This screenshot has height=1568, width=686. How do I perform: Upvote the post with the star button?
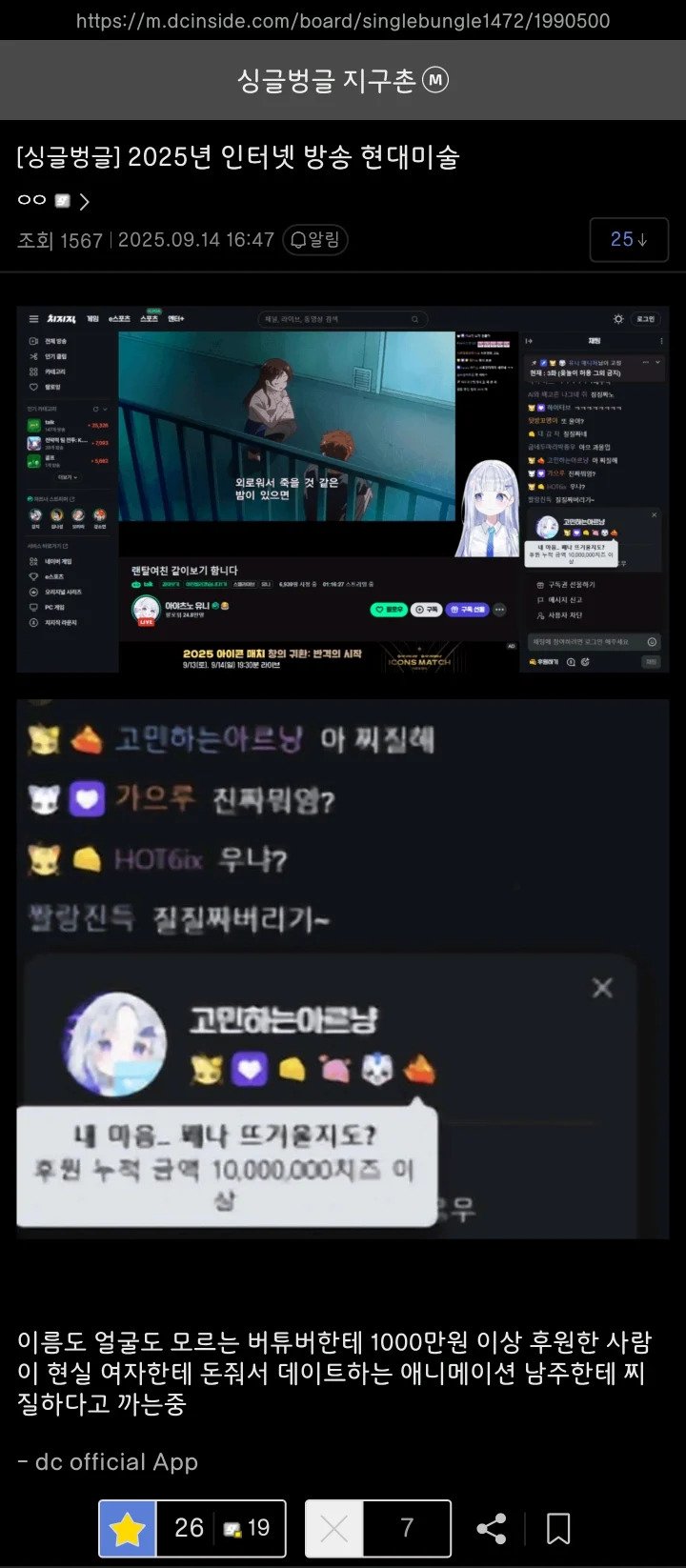pos(128,1529)
